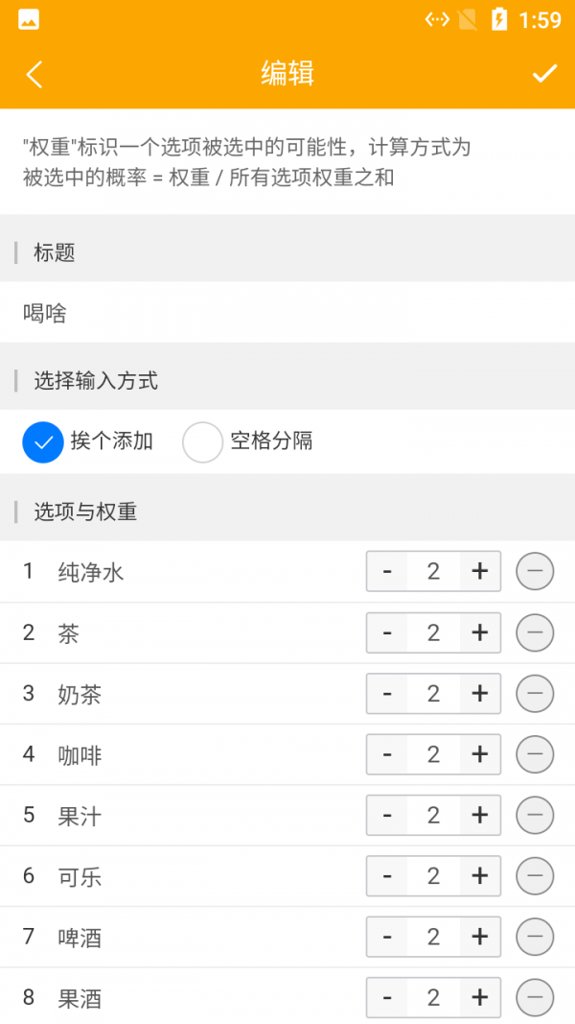This screenshot has height=1024, width=575.
Task: Increase the weight of 啤酒
Action: point(480,936)
